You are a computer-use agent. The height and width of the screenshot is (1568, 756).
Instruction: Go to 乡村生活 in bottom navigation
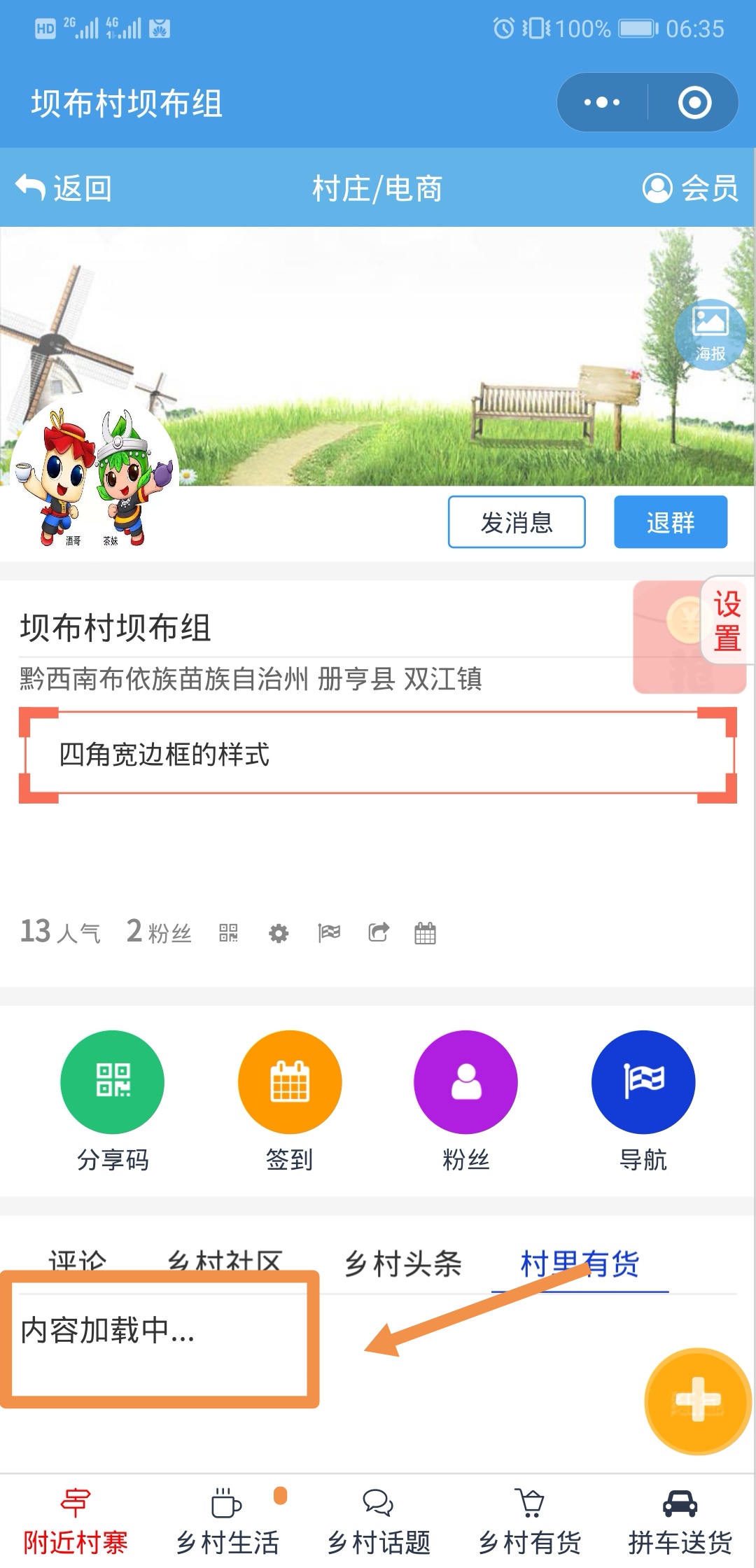pos(227,1523)
